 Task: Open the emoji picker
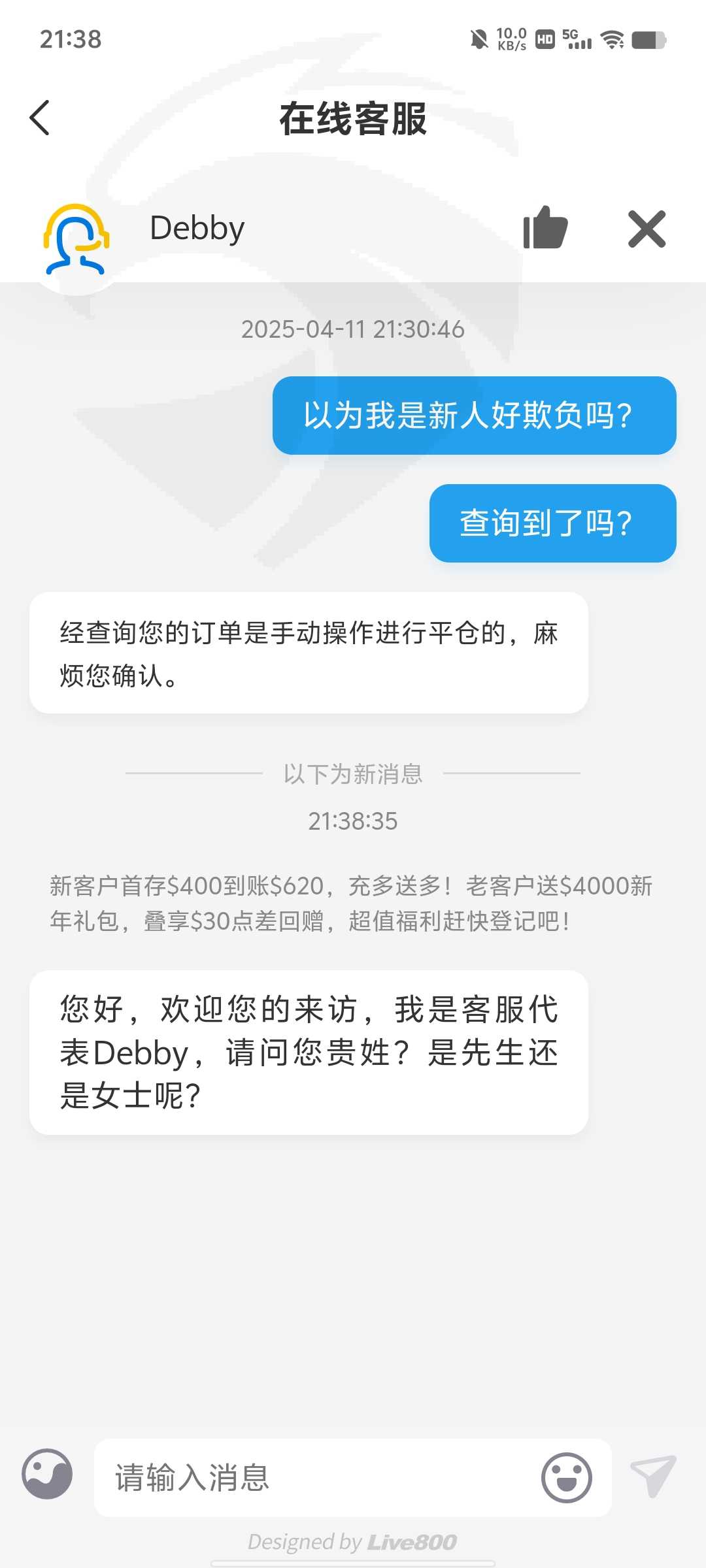[566, 1477]
